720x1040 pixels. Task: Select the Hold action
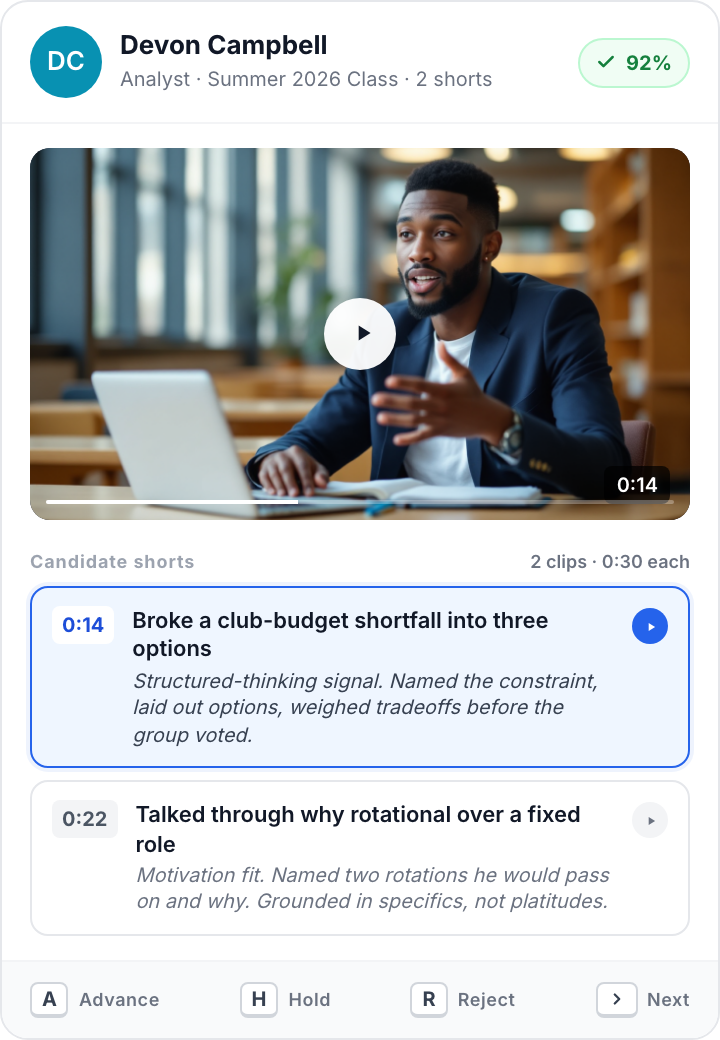coord(310,999)
